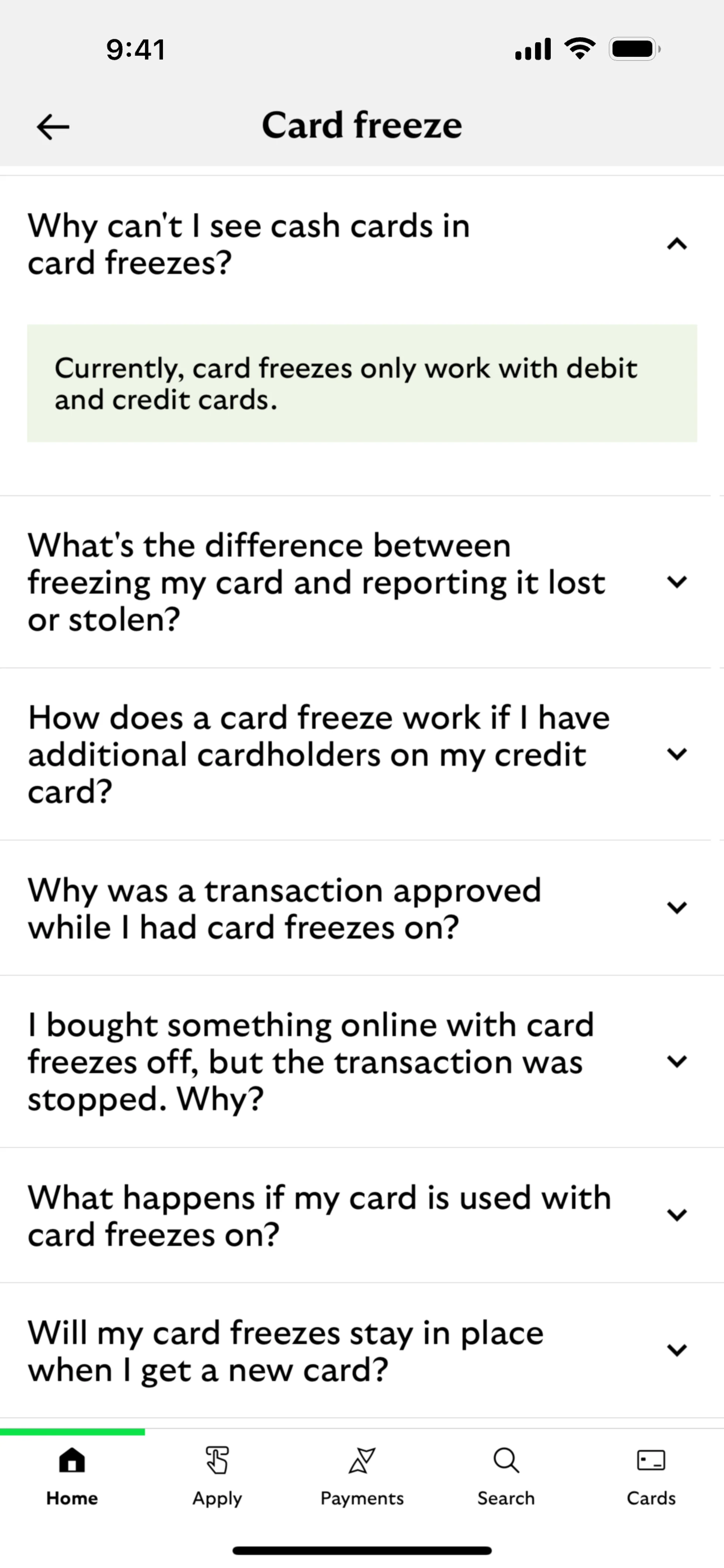The width and height of the screenshot is (724, 1568).
Task: Expand the transaction approved with freezes on question
Action: click(676, 907)
